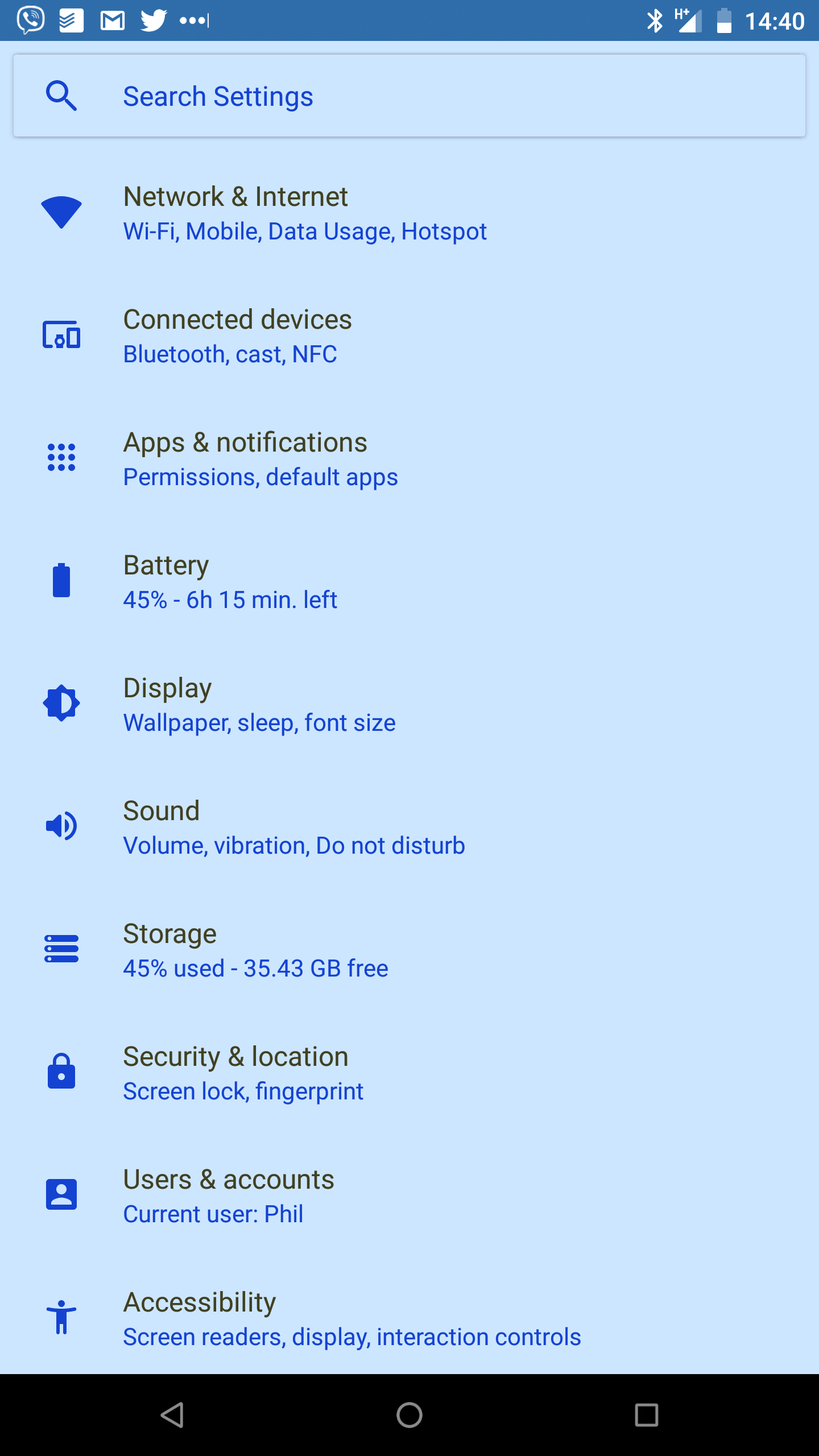819x1456 pixels.
Task: Open Users & accounts
Action: click(409, 1196)
